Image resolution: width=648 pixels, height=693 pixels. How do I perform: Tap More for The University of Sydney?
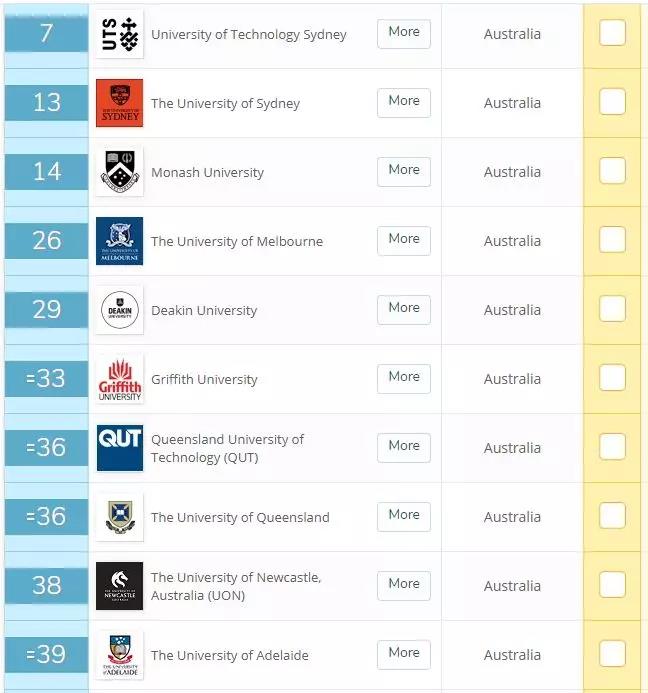click(403, 102)
